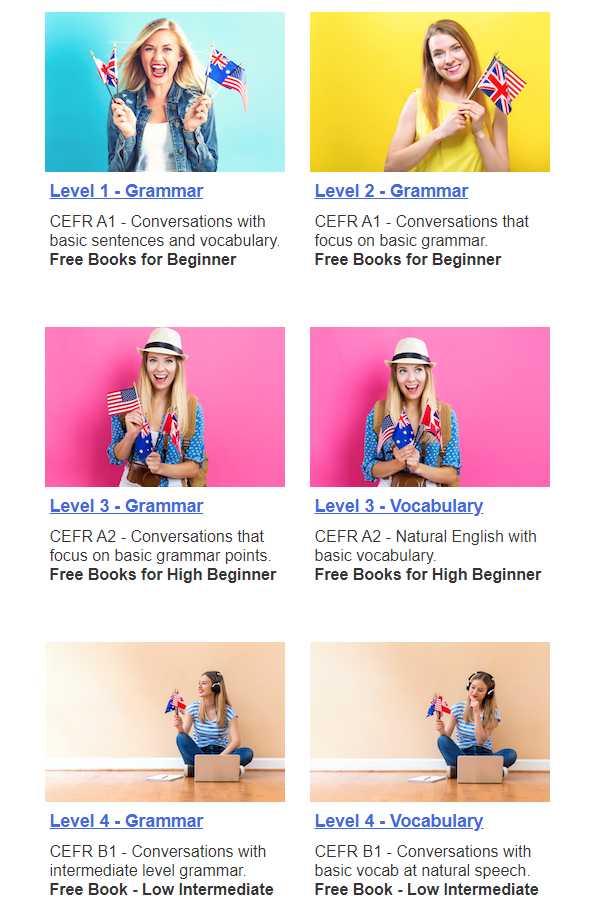View the Level 4 Vocabulary image
The width and height of the screenshot is (606, 903).
coord(430,722)
